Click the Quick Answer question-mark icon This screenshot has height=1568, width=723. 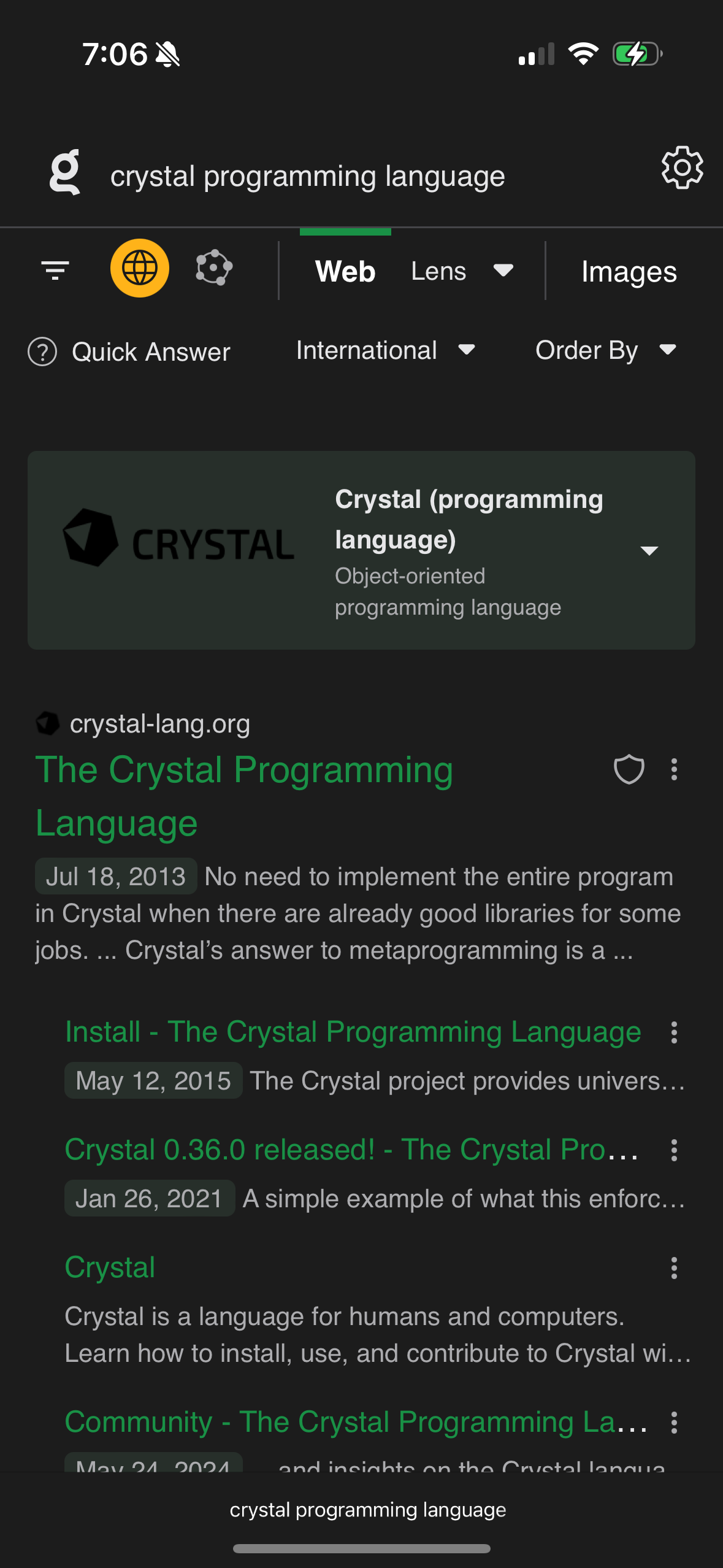(41, 351)
